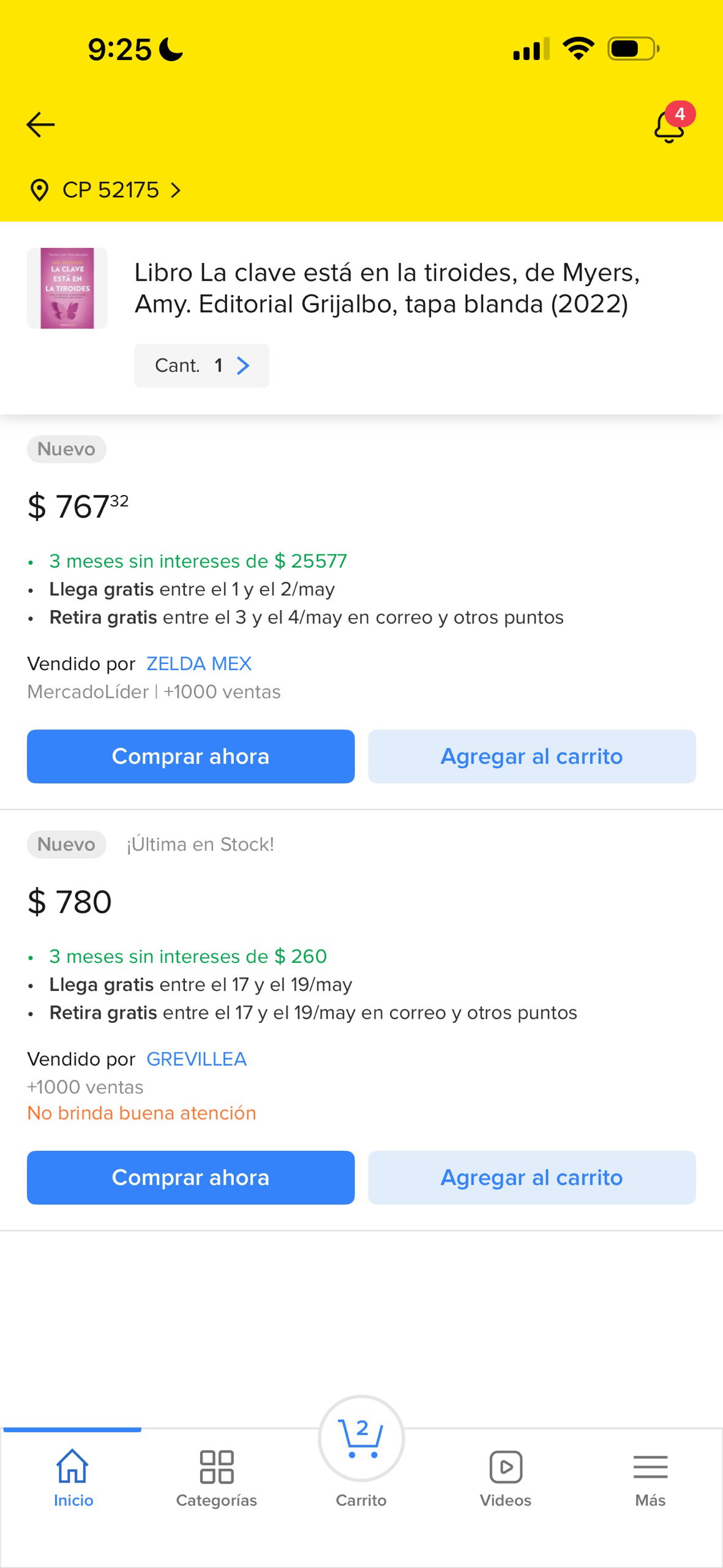
Task: Switch to the Videos tab
Action: pyautogui.click(x=506, y=1477)
